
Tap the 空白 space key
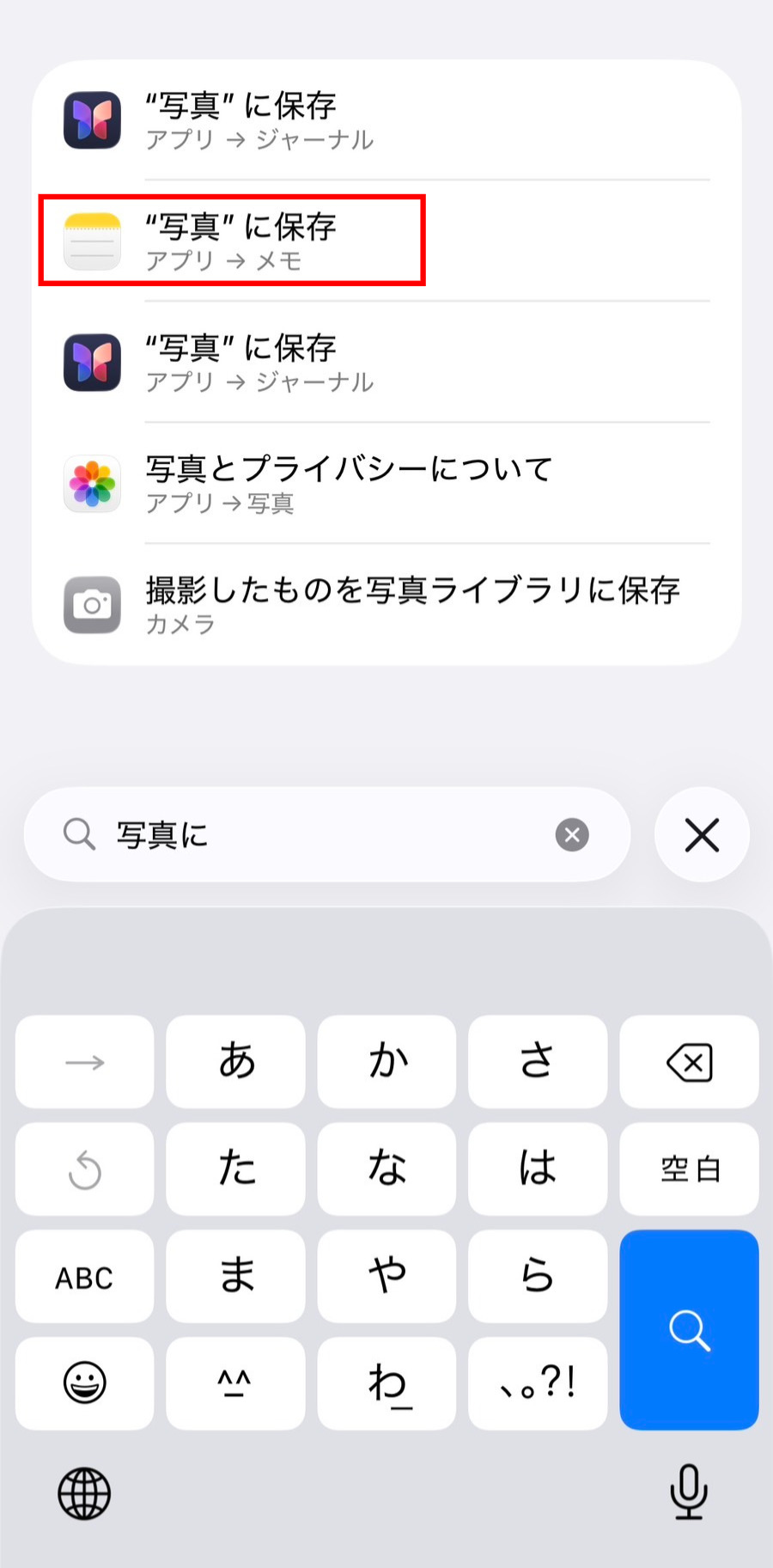[690, 1169]
